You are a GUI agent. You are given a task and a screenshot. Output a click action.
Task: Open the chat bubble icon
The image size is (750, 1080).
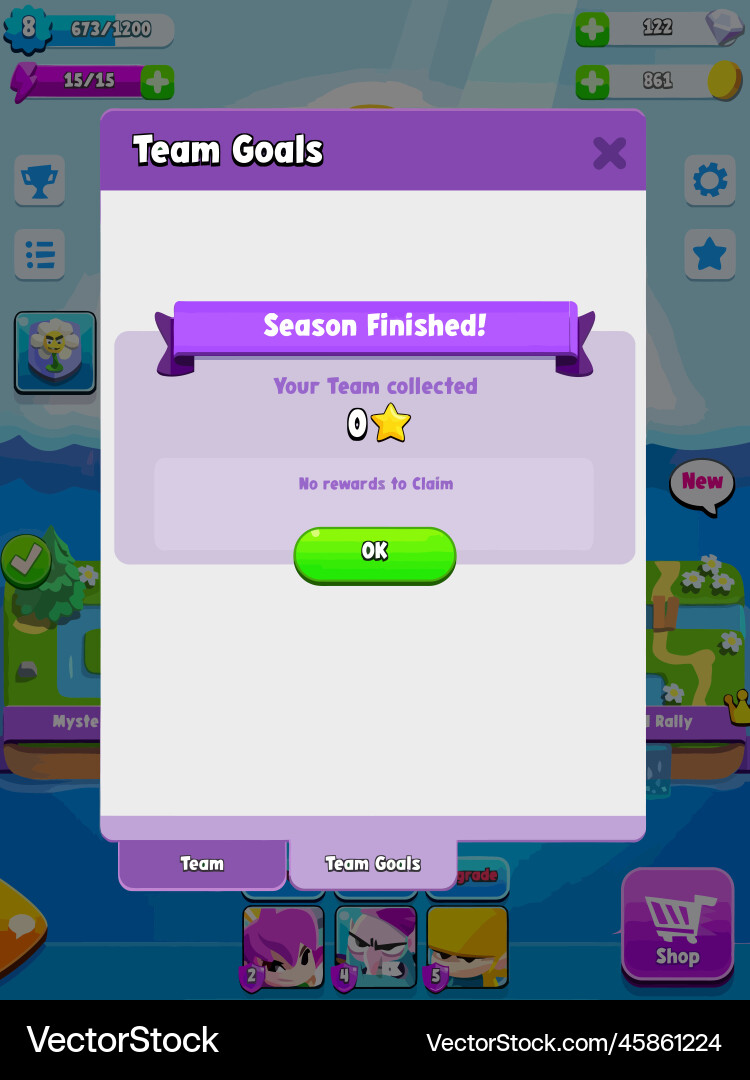point(21,925)
